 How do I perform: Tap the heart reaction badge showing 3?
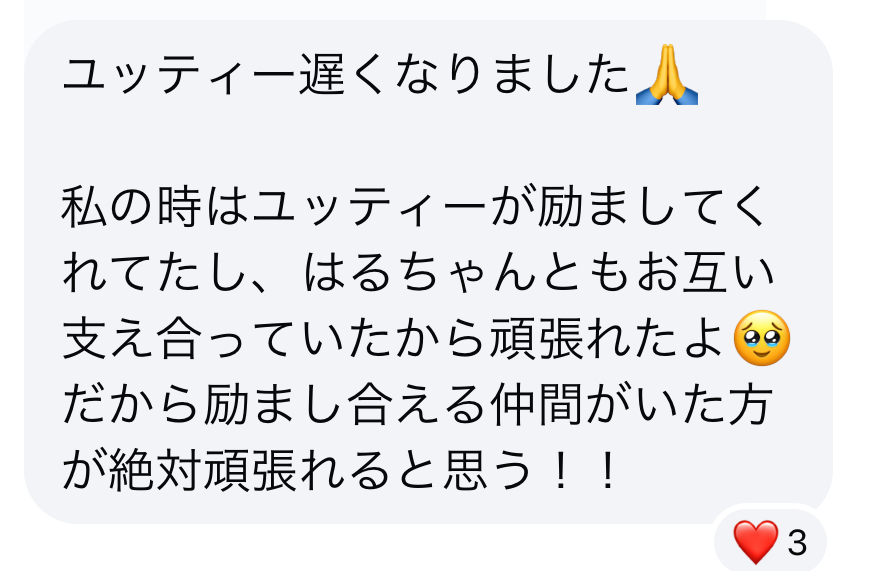pyautogui.click(x=769, y=543)
